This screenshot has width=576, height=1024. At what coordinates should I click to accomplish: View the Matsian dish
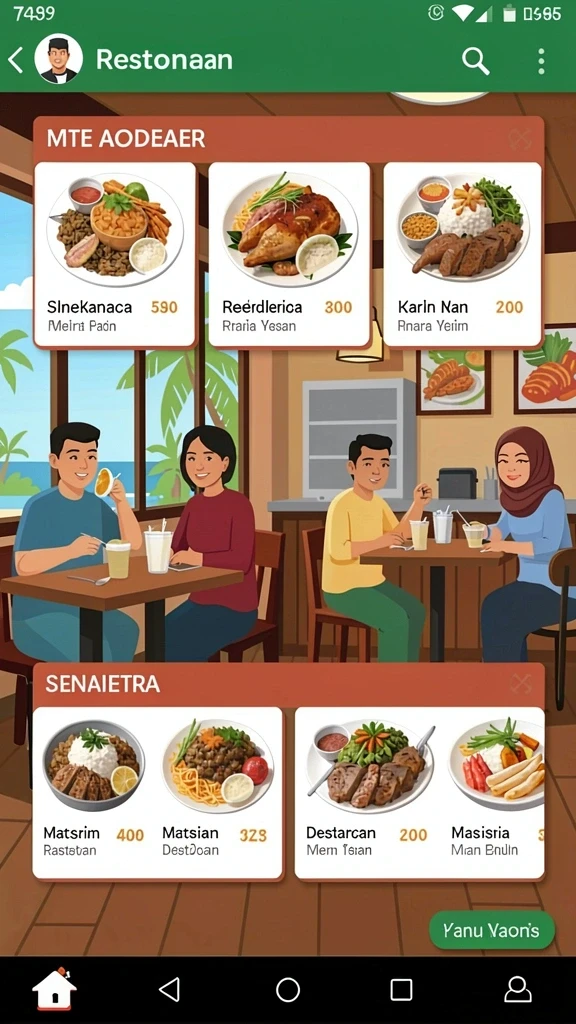pos(218,792)
